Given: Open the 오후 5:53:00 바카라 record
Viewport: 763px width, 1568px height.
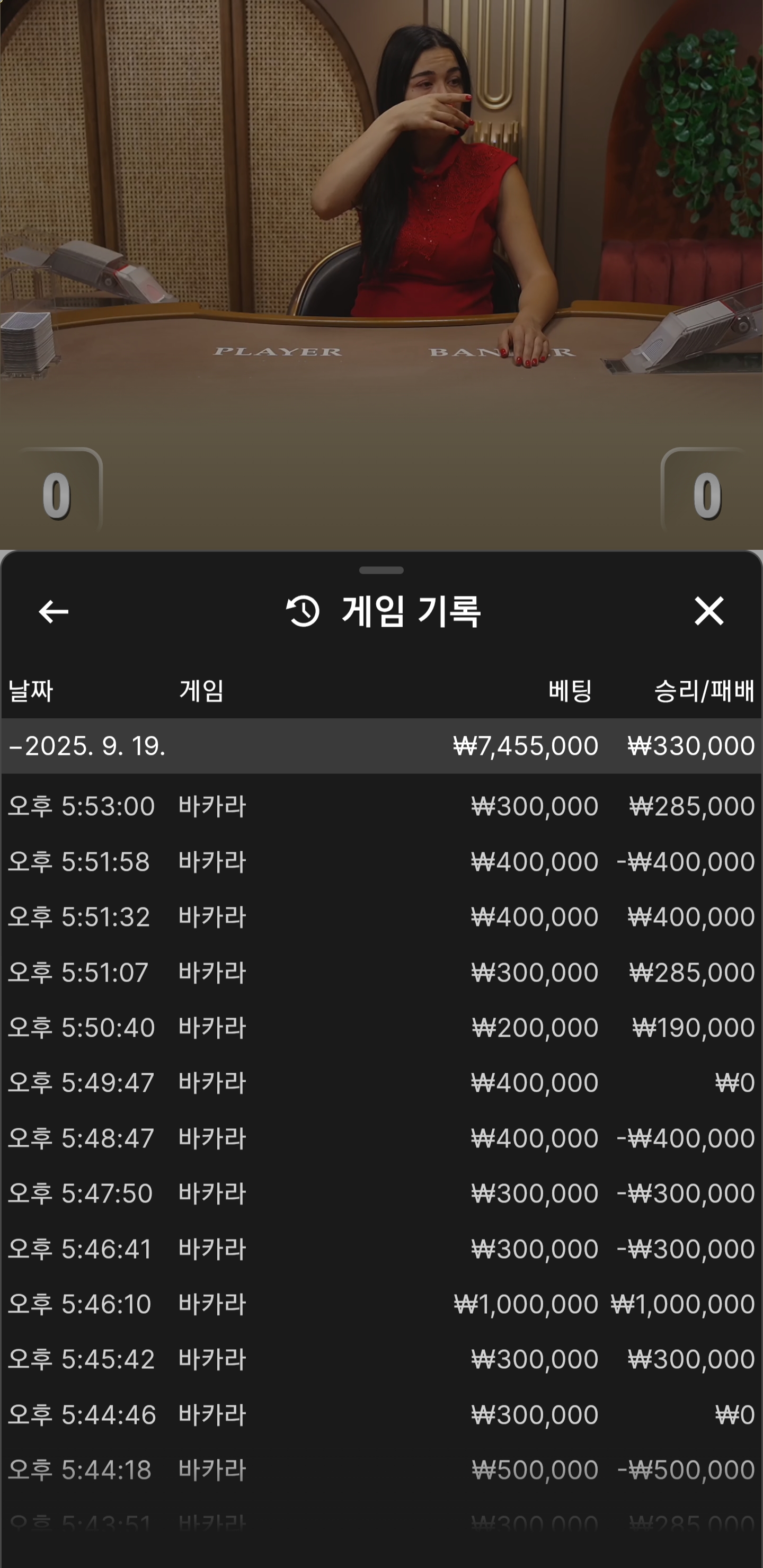Looking at the screenshot, I should 381,806.
